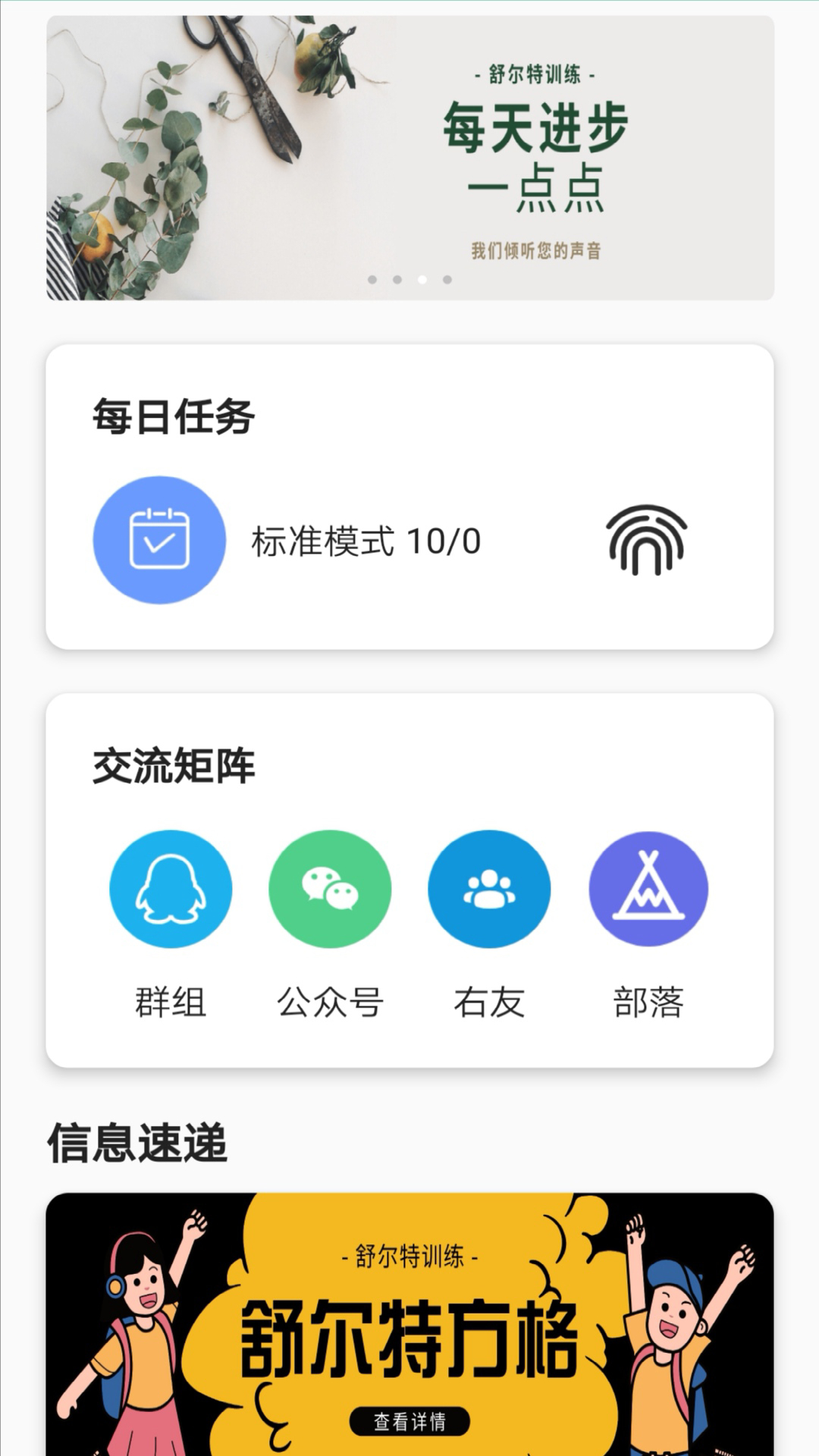This screenshot has width=819, height=1456.
Task: Select the last carousel indicator dot
Action: 445,279
